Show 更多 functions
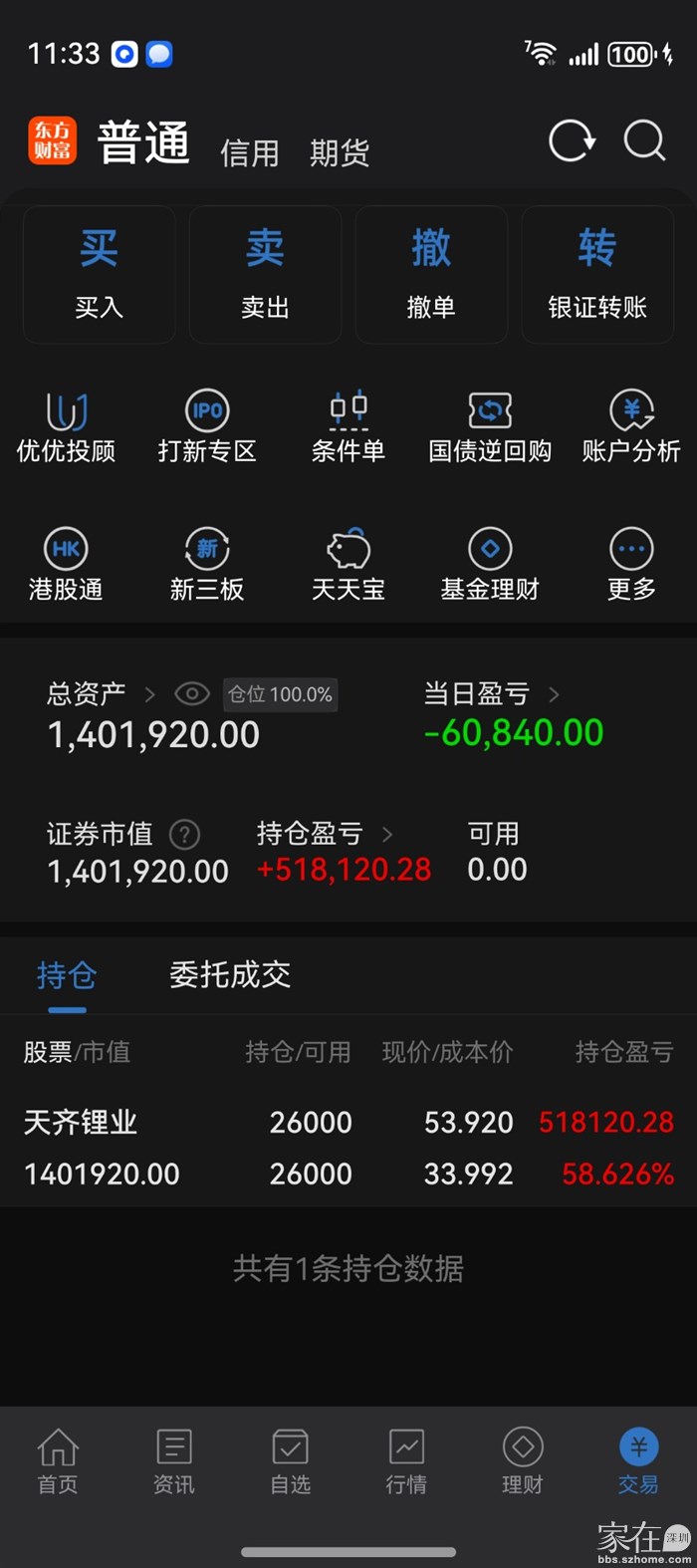Image resolution: width=697 pixels, height=1568 pixels. tap(631, 565)
